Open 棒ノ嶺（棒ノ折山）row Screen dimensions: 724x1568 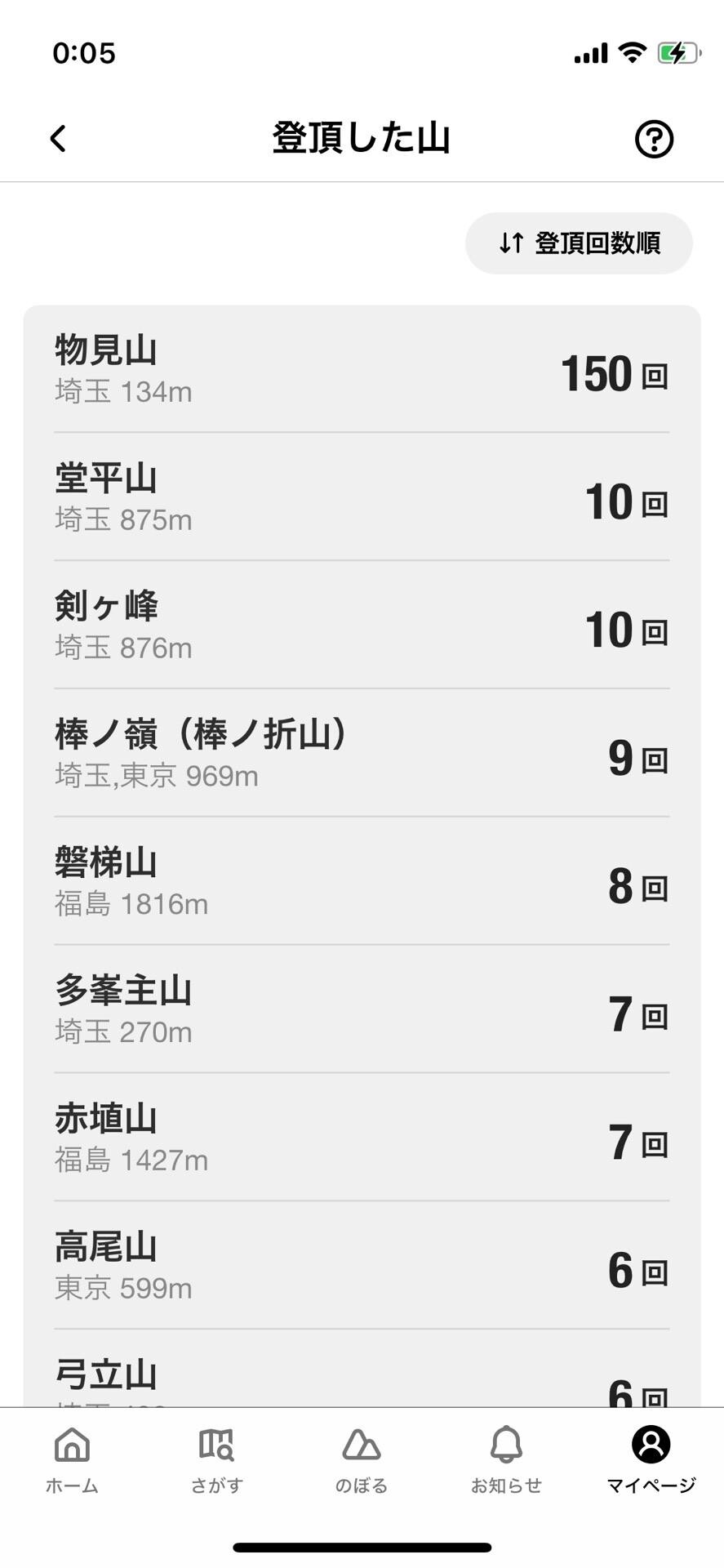tap(362, 754)
